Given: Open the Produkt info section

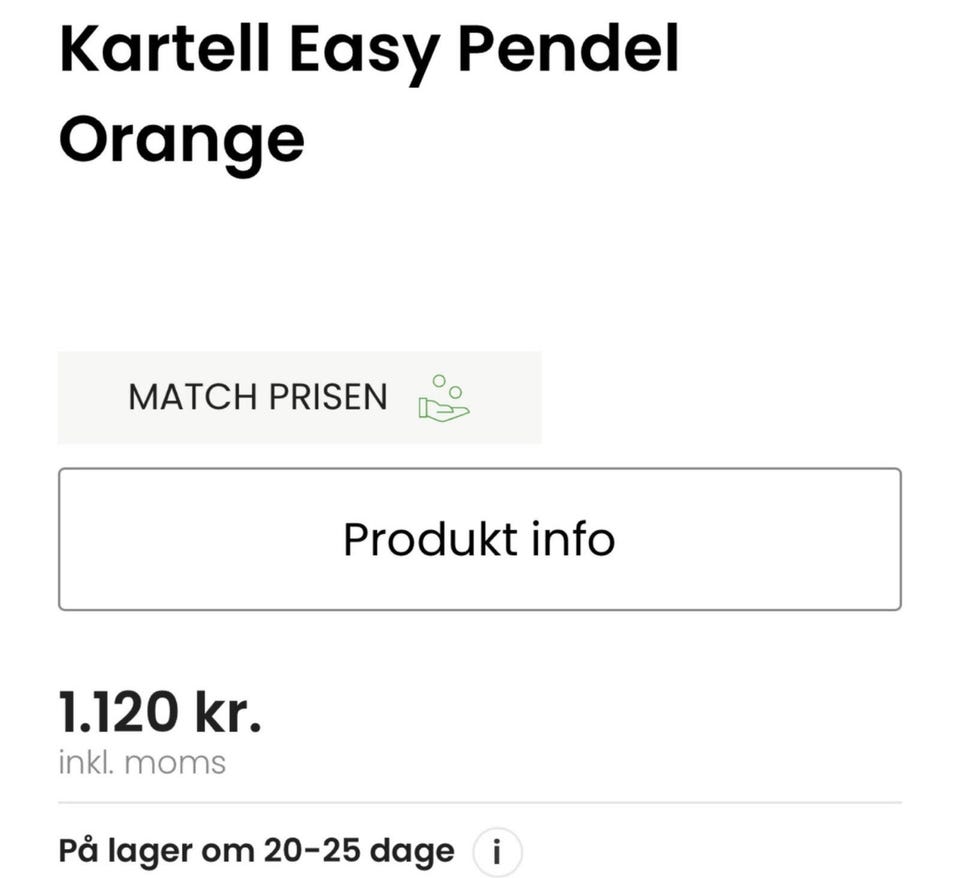Looking at the screenshot, I should tap(479, 539).
